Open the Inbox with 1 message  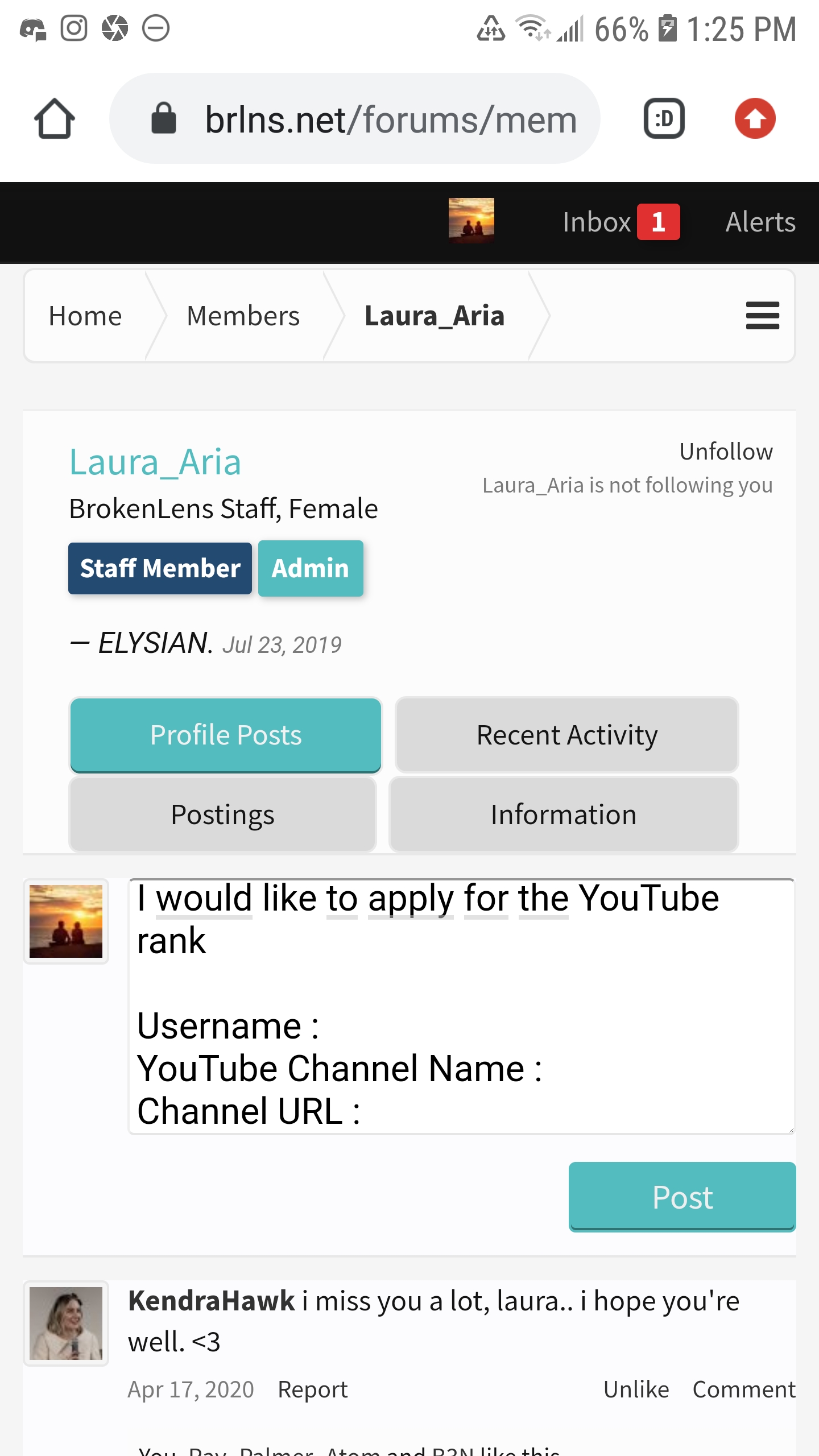click(621, 222)
